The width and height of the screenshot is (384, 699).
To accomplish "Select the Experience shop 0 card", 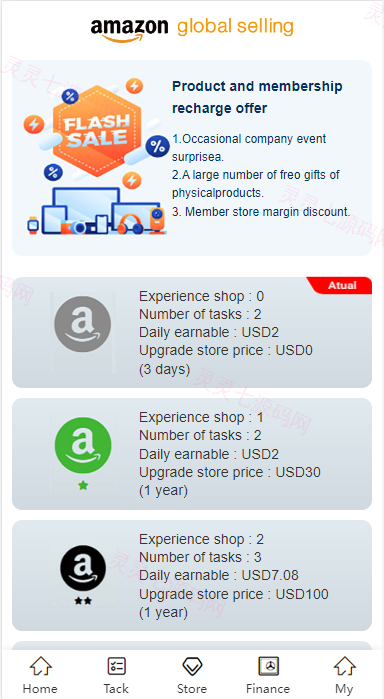I will tap(192, 332).
